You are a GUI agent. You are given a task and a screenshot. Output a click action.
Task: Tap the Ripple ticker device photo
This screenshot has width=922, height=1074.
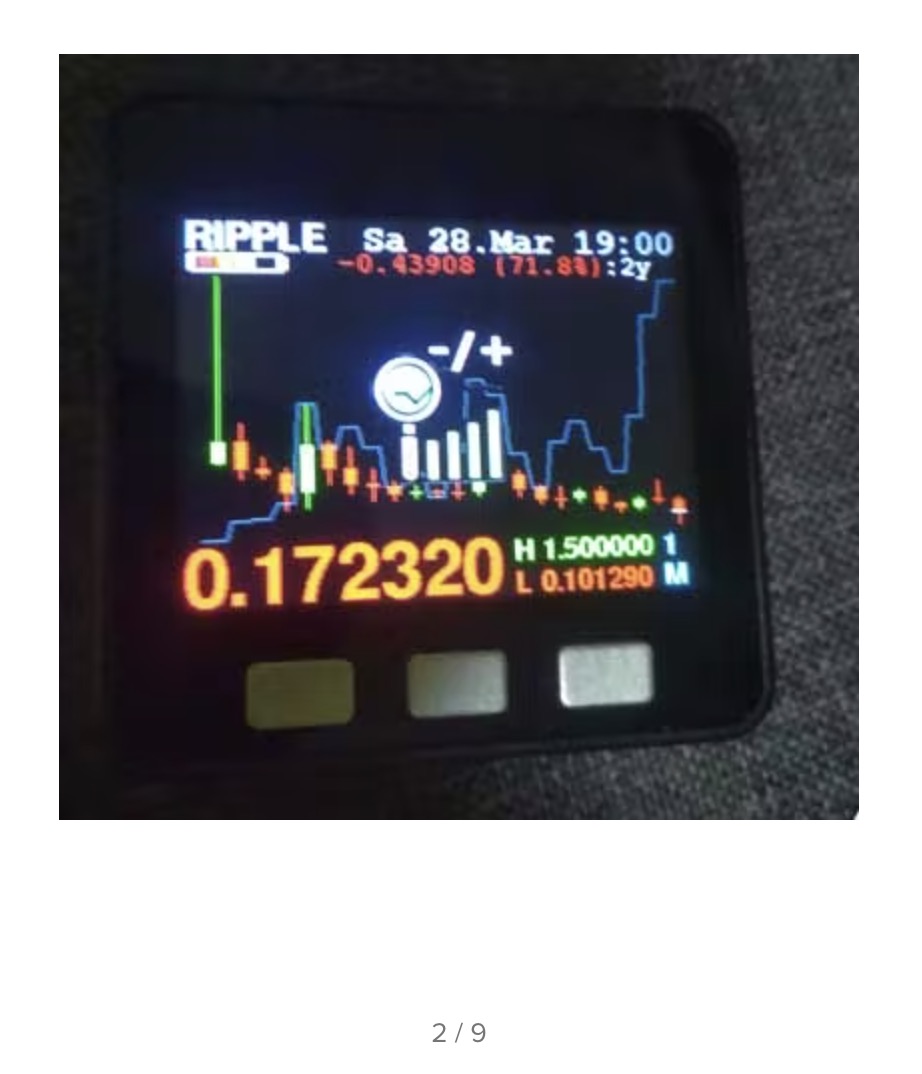point(458,436)
